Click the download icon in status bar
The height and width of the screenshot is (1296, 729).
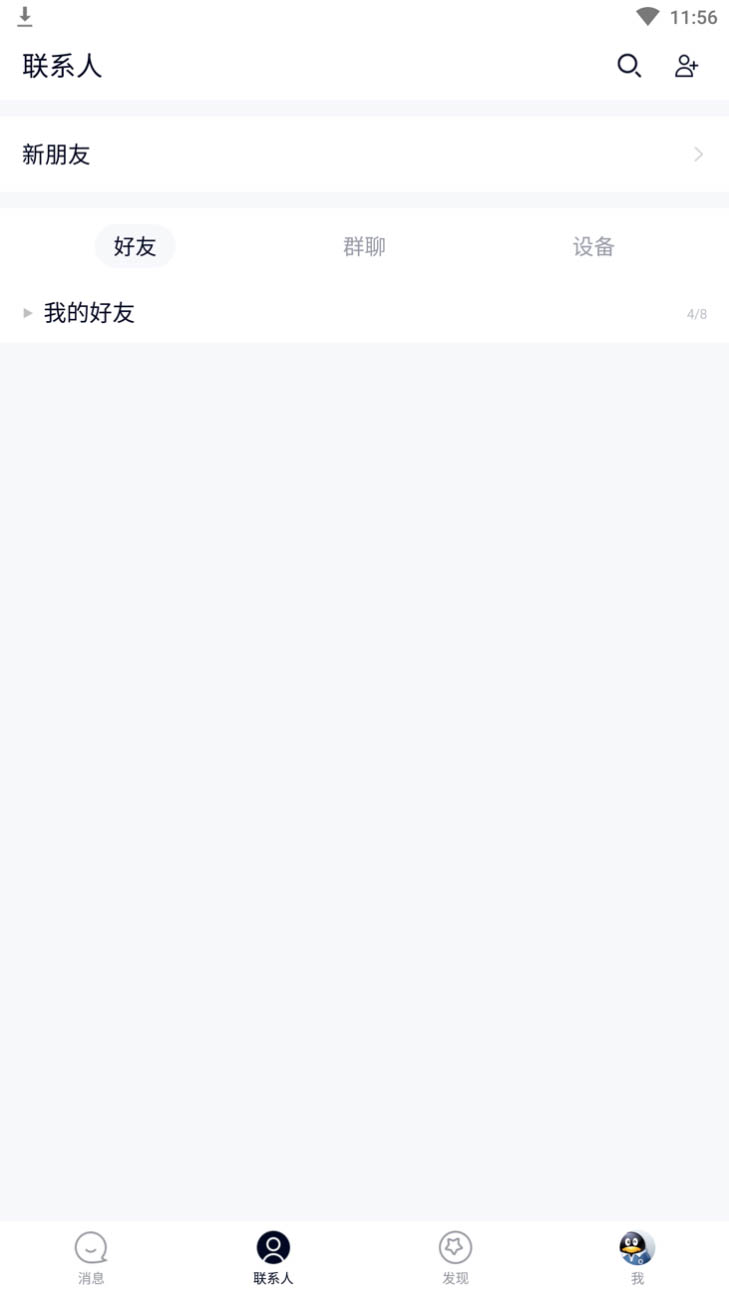coord(25,16)
